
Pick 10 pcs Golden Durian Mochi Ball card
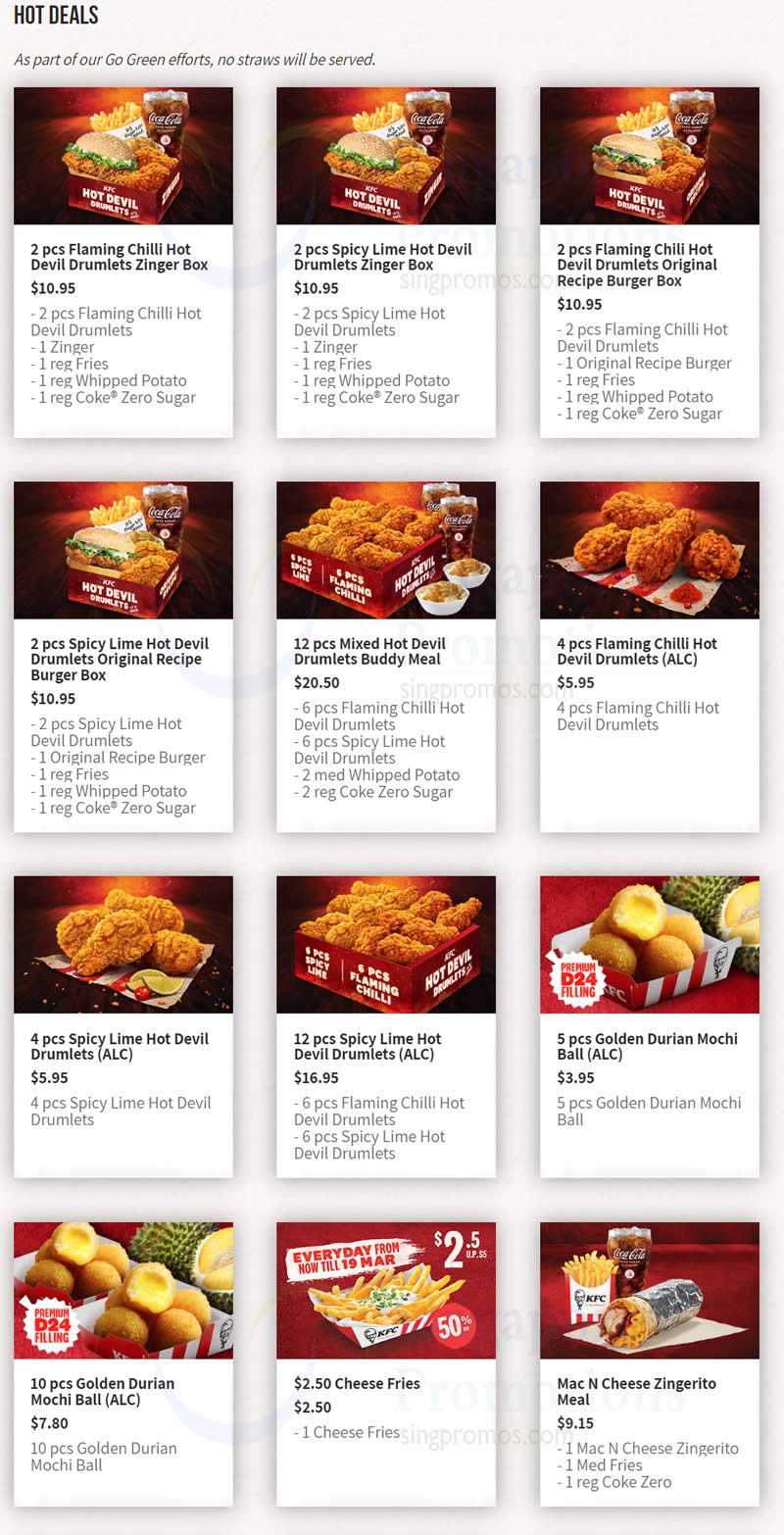pyautogui.click(x=123, y=1363)
